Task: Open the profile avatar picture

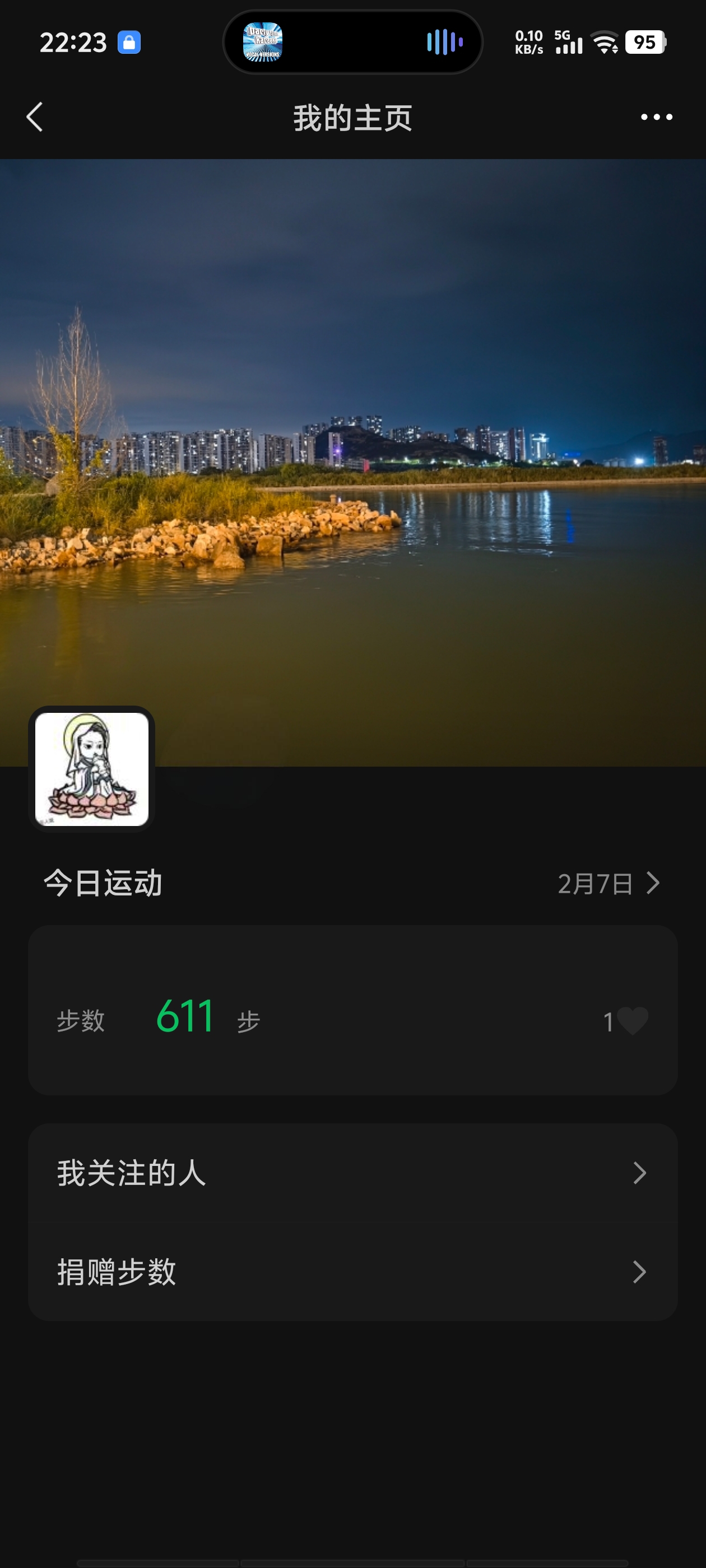Action: [91, 769]
